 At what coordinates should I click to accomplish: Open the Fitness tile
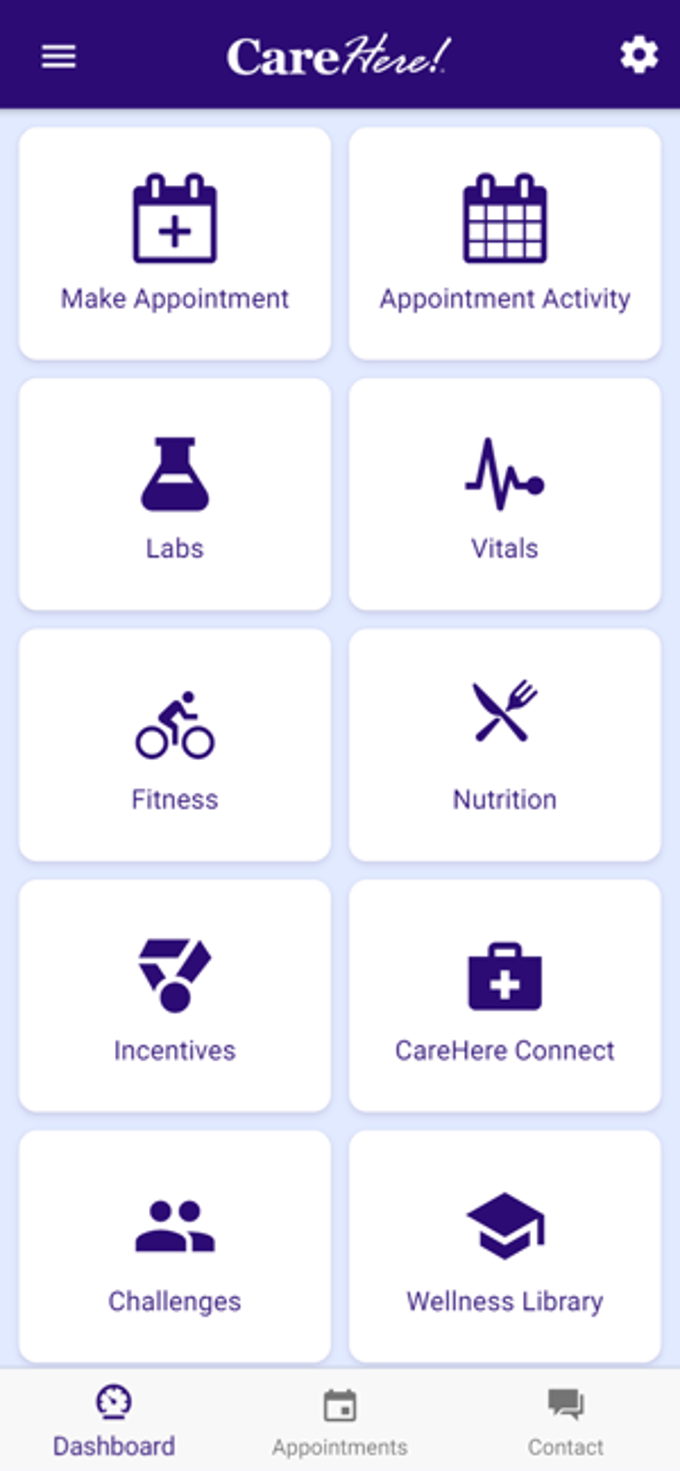click(175, 745)
